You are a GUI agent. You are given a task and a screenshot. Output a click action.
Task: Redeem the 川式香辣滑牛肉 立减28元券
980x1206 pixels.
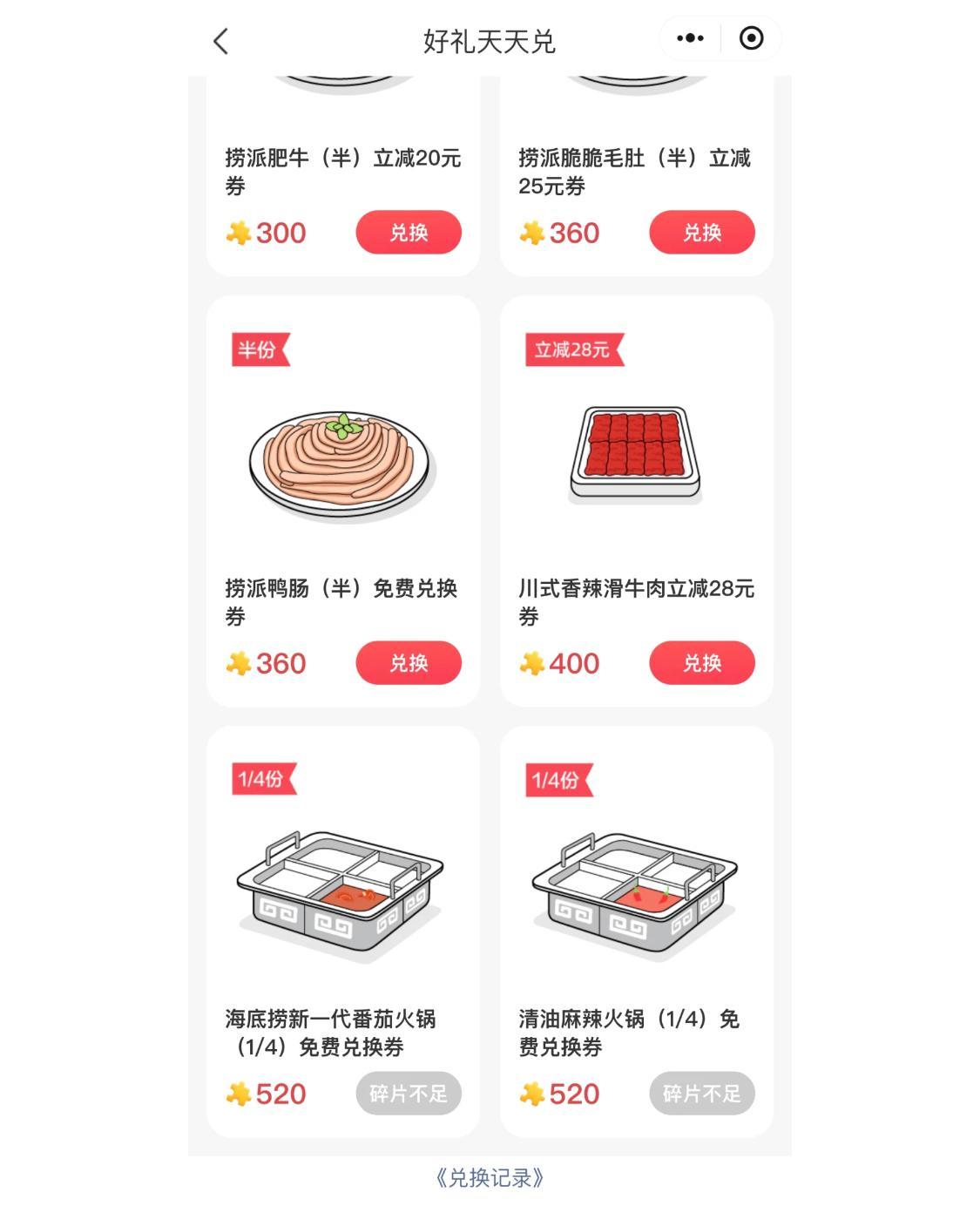point(701,663)
